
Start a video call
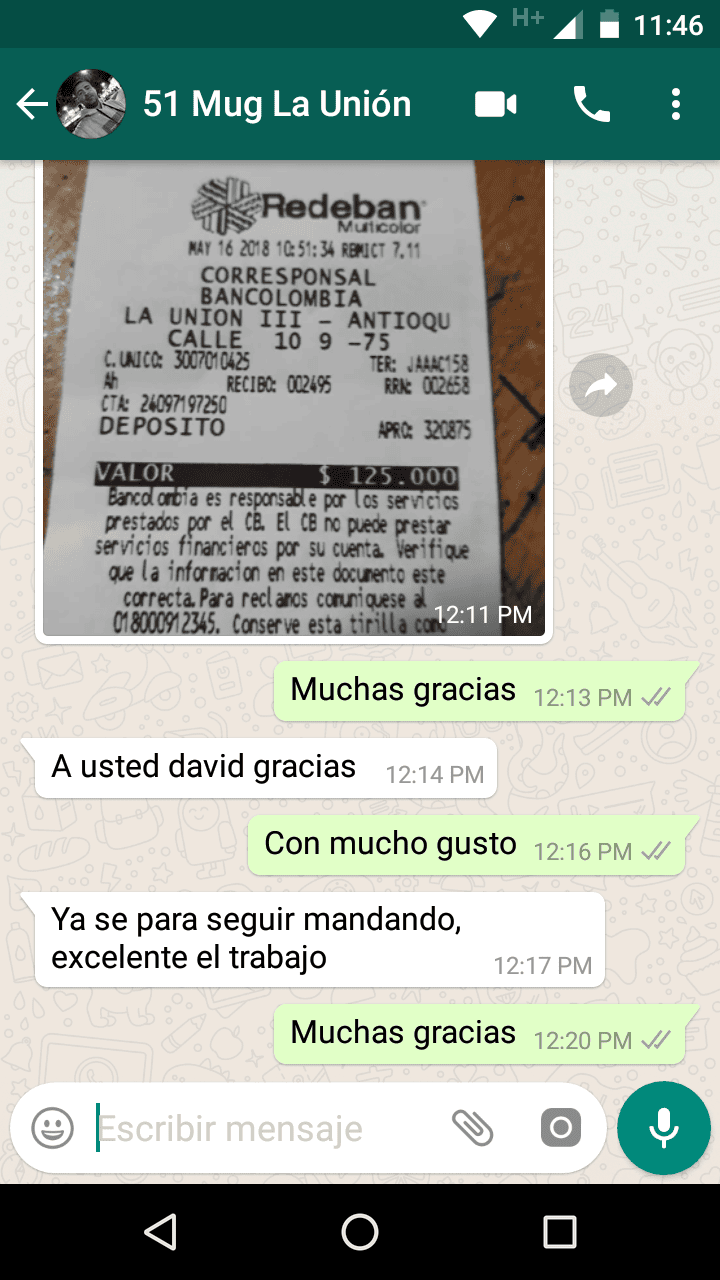point(496,104)
